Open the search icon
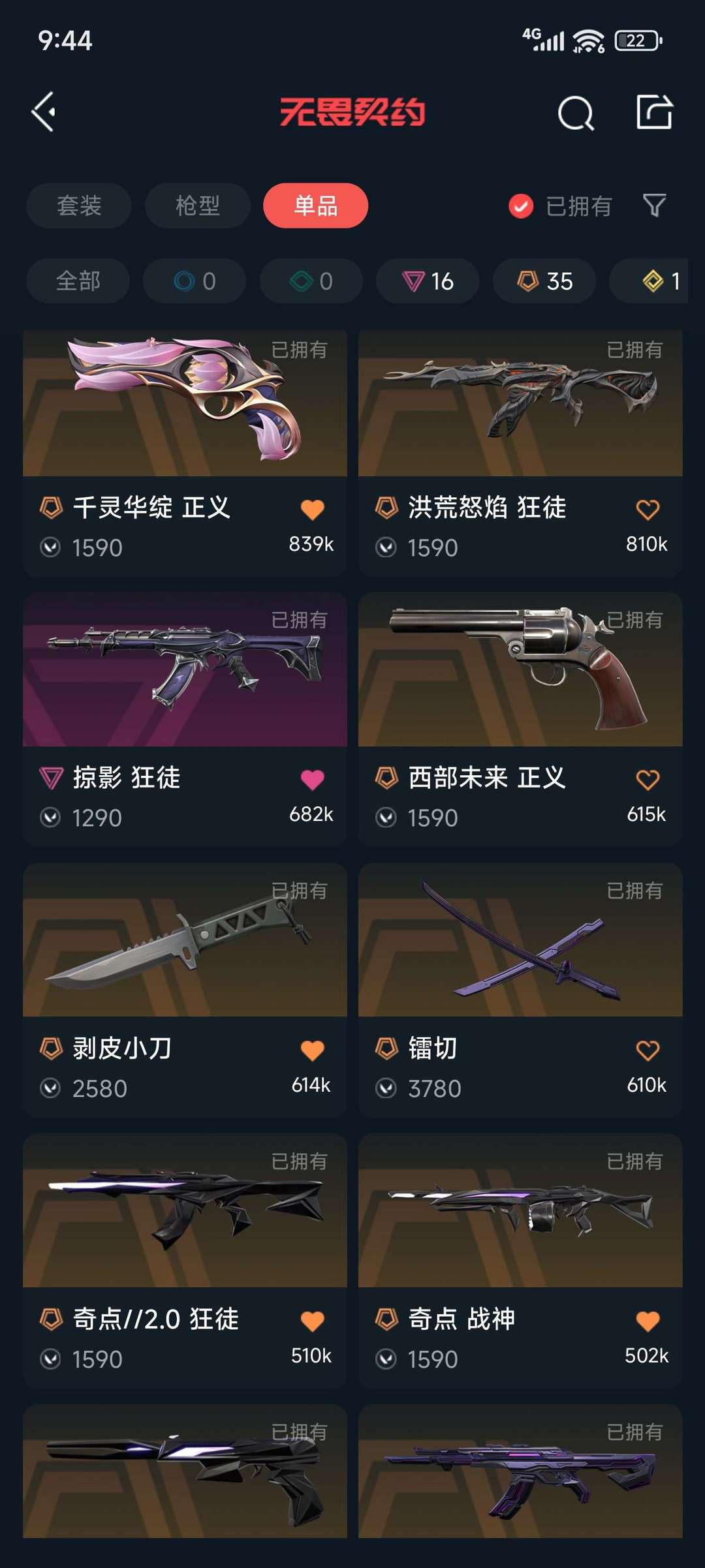The height and width of the screenshot is (1568, 705). (x=576, y=114)
